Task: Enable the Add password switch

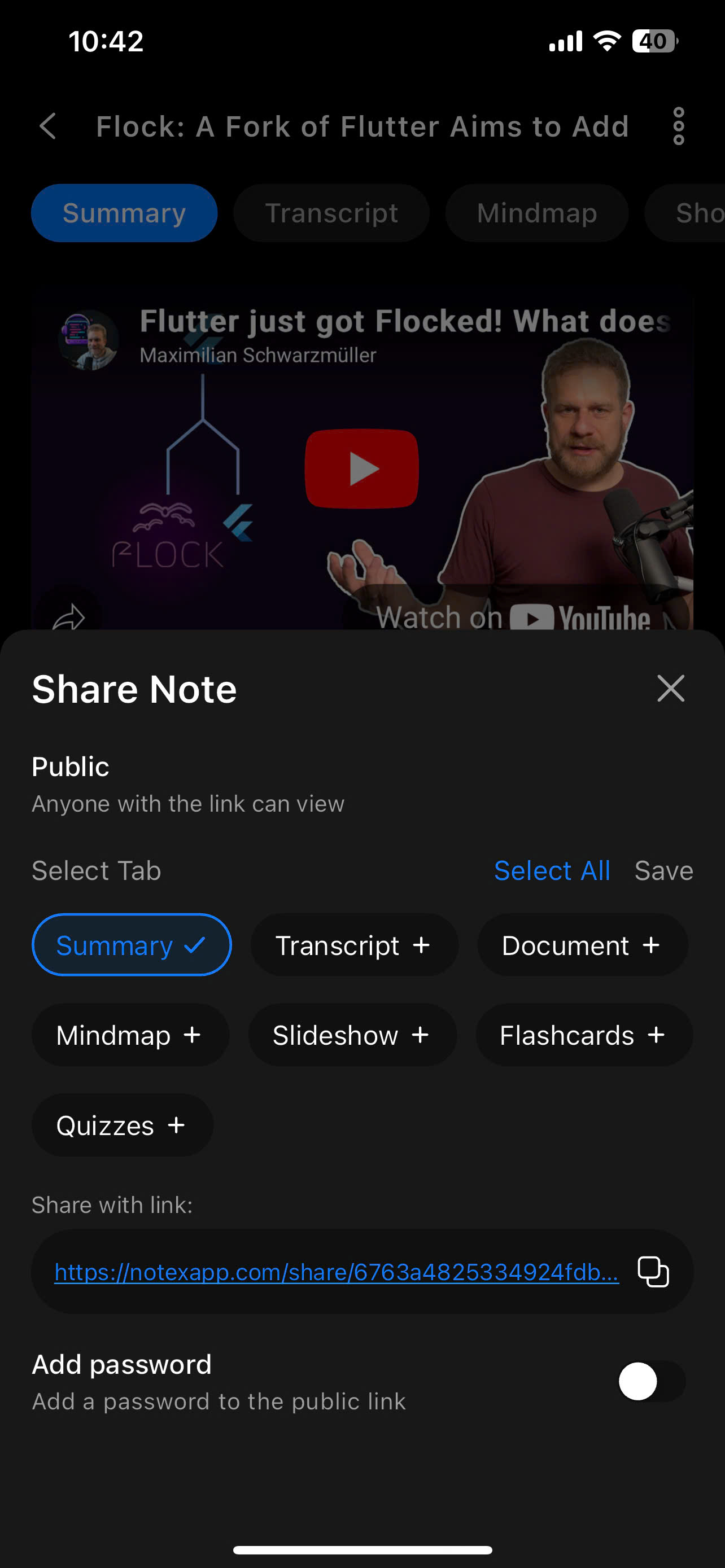Action: click(x=652, y=1381)
